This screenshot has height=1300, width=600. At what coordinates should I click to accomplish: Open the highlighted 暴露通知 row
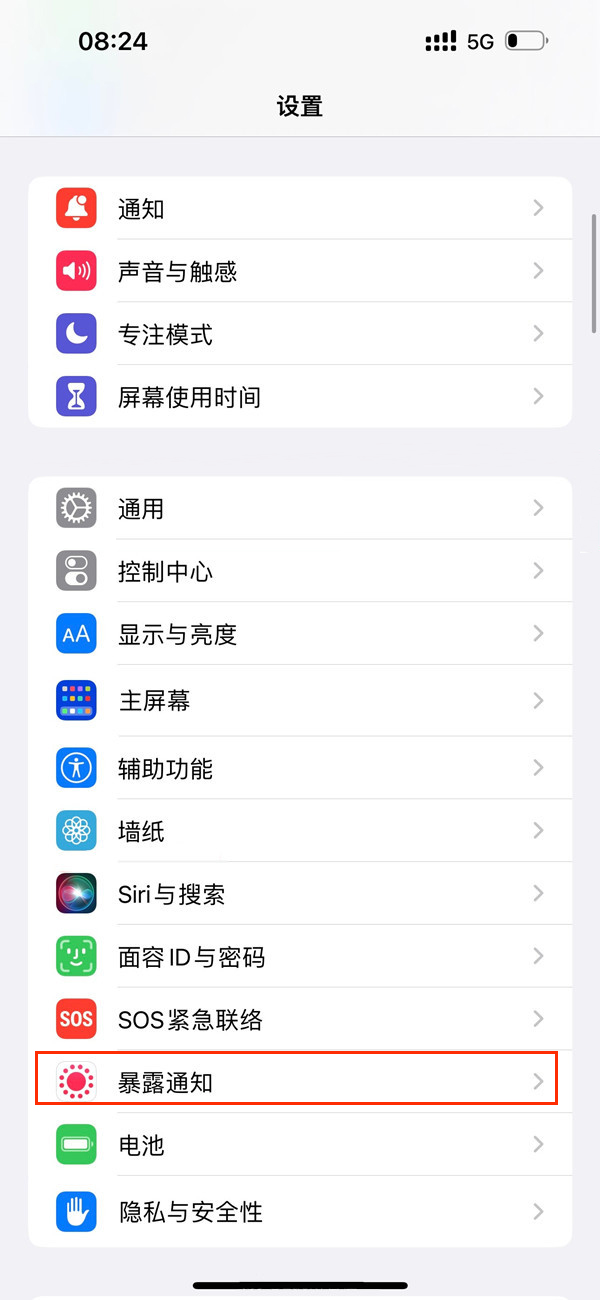[300, 1081]
